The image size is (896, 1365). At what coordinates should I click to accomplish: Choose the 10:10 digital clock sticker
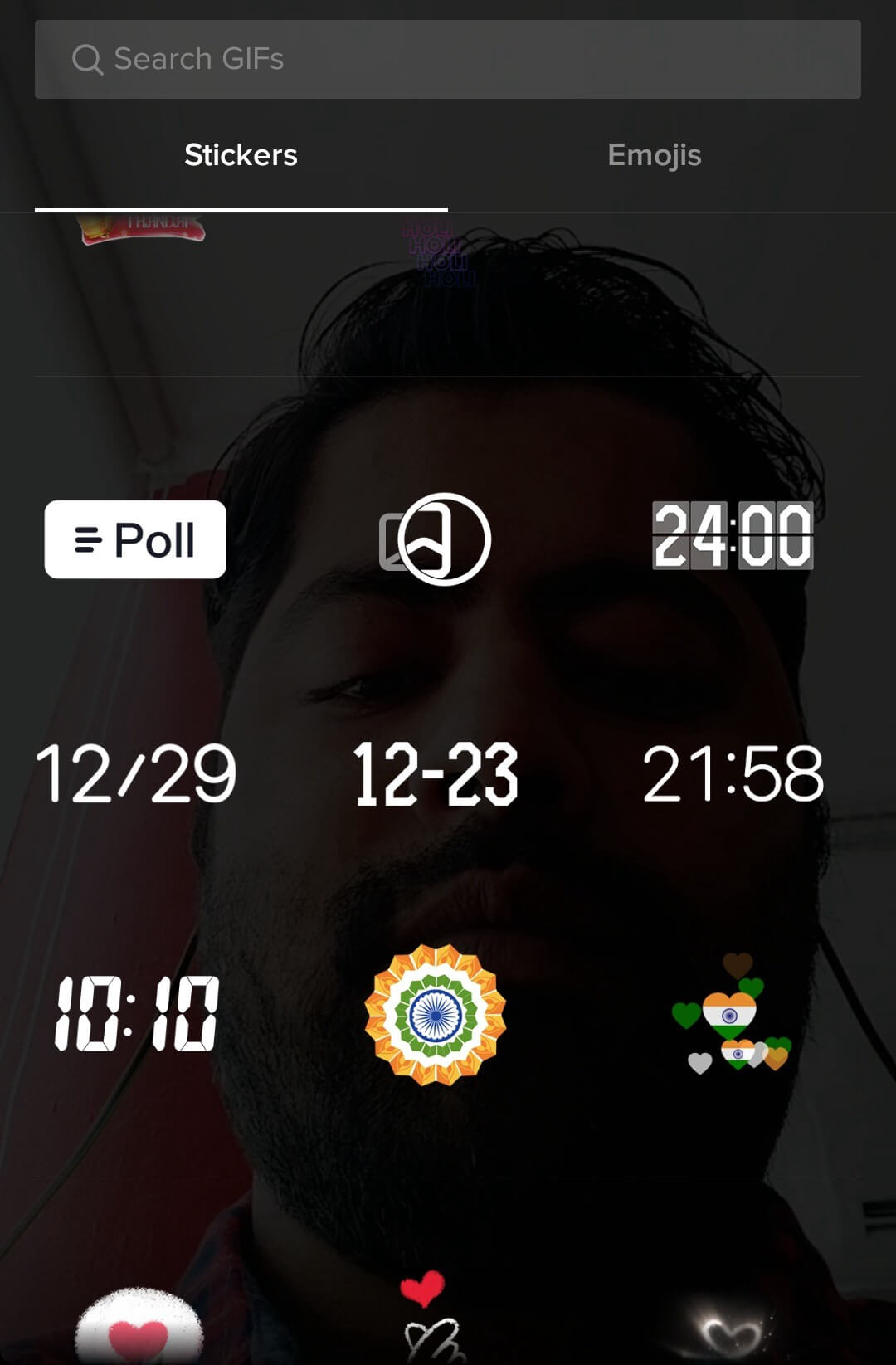(x=137, y=1013)
